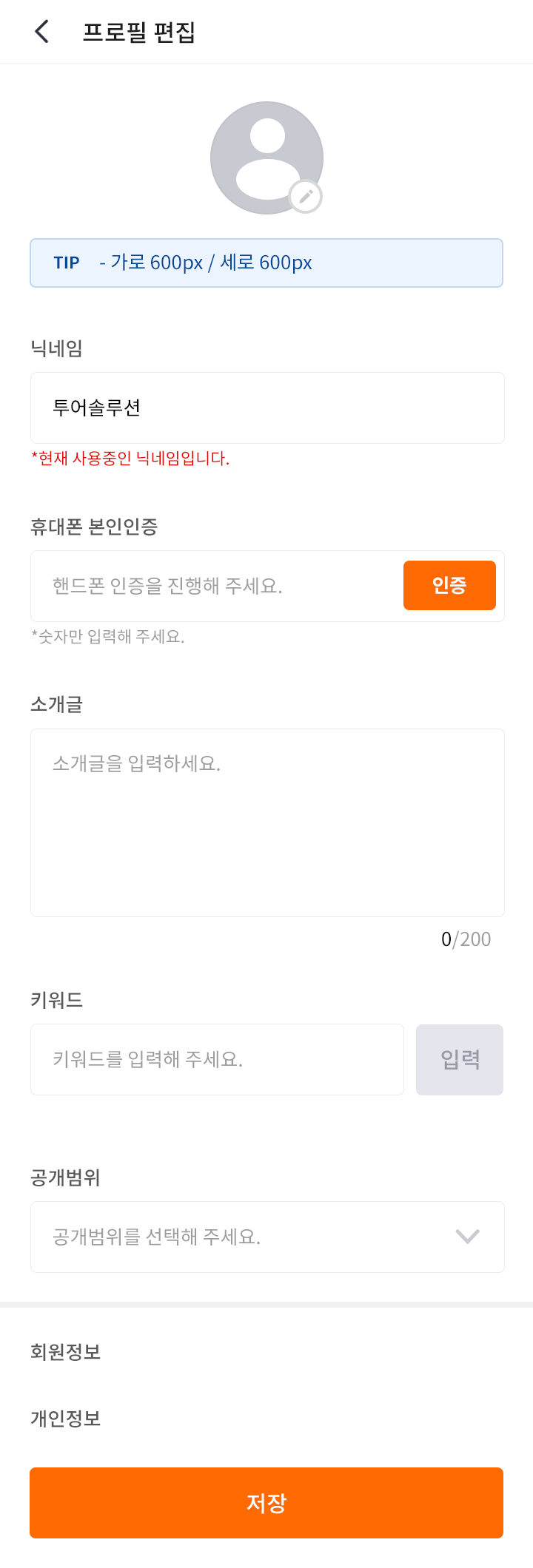Edit the nickname field 투어솔루션
Screen dimensions: 533x1568
click(x=266, y=408)
